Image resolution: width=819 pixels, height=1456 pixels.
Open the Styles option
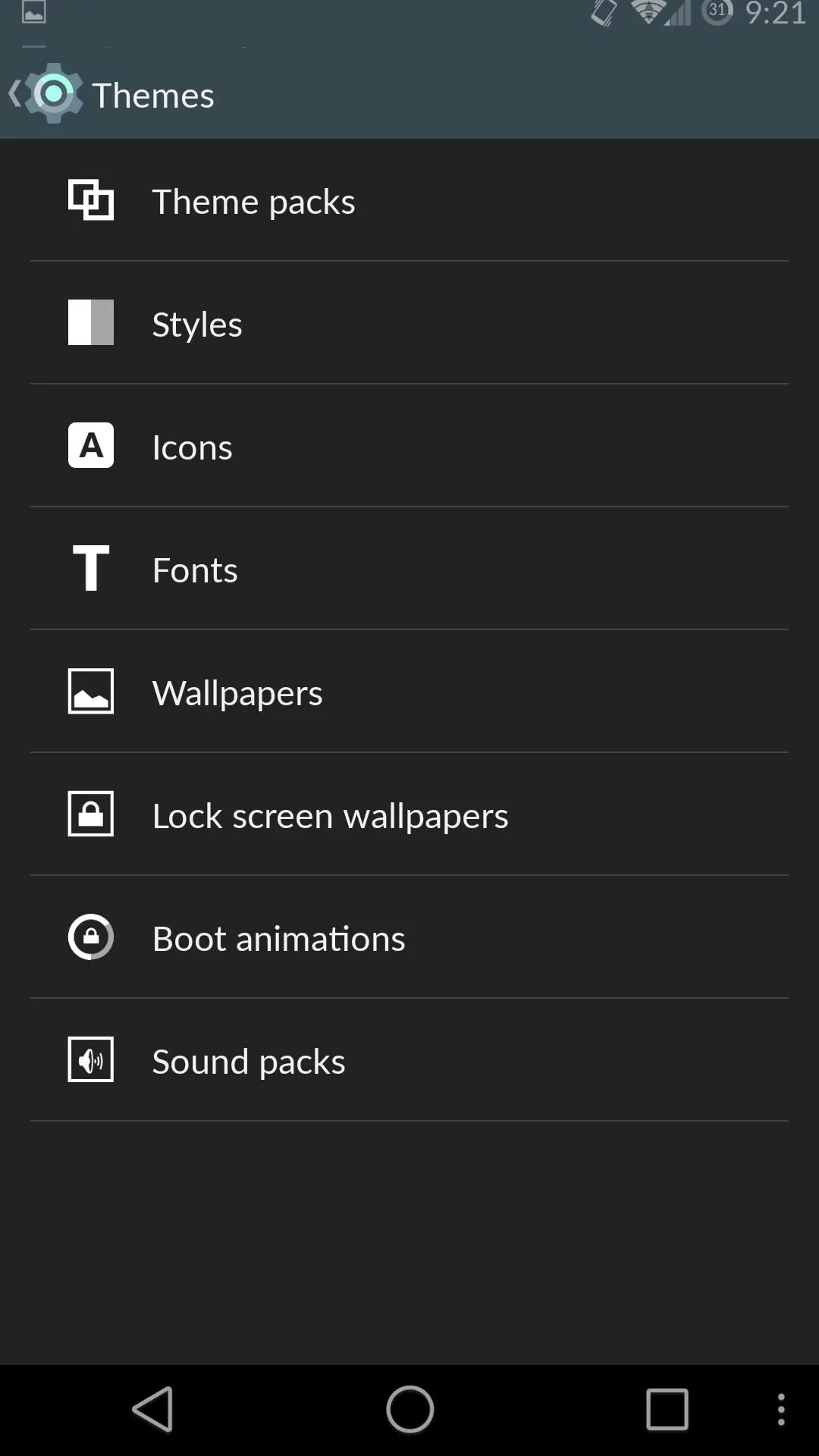(409, 323)
